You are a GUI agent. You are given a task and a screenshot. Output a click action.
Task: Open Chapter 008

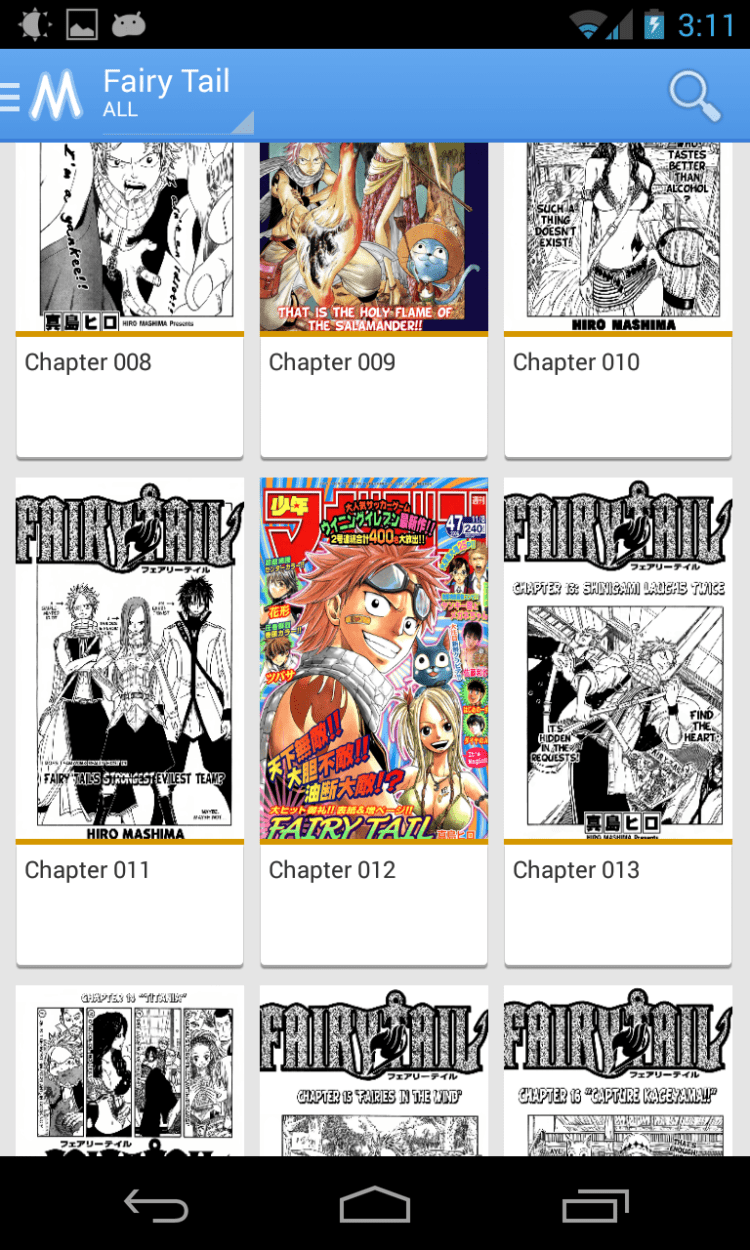tap(129, 300)
